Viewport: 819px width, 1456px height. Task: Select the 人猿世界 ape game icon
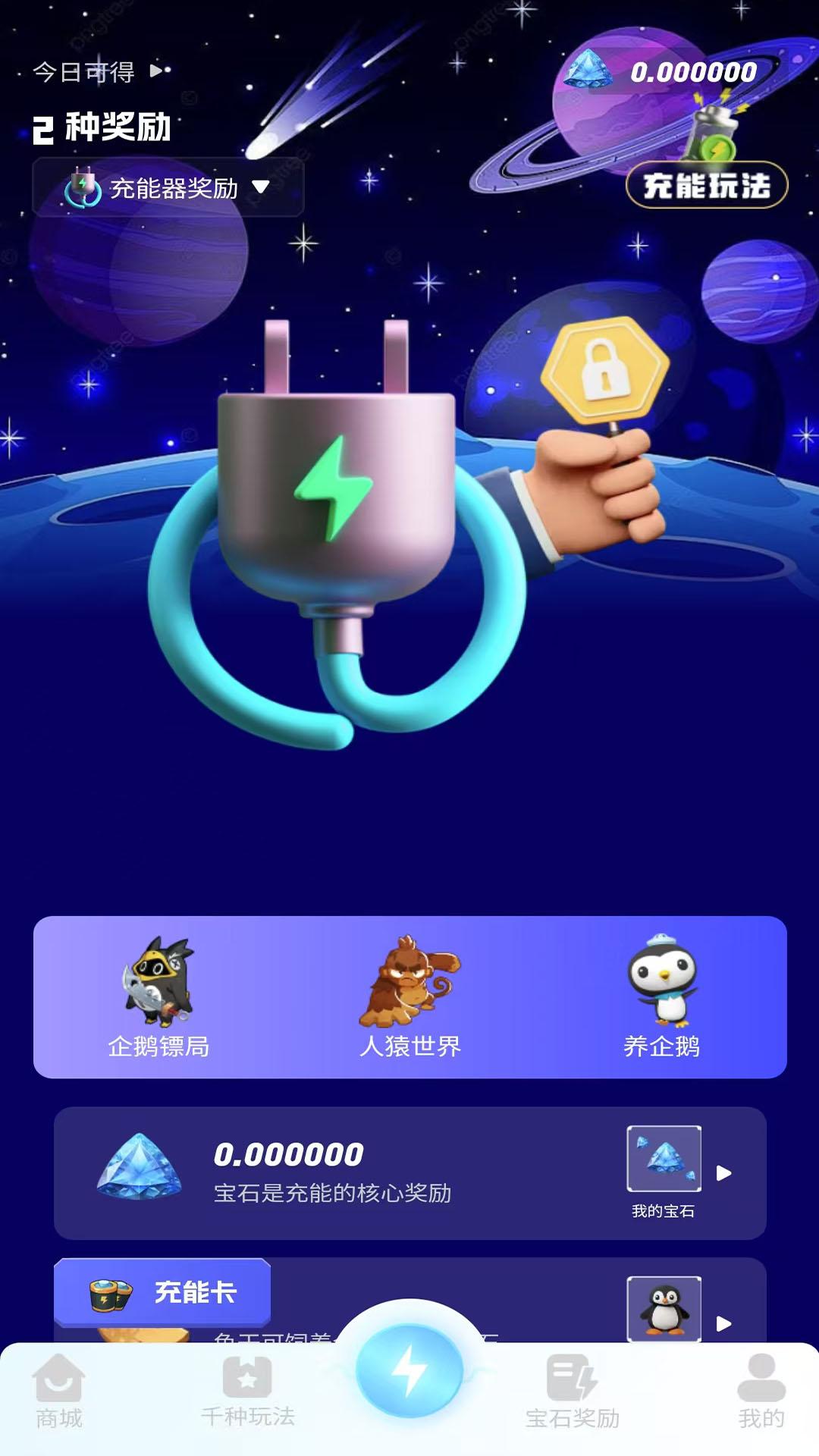(409, 986)
